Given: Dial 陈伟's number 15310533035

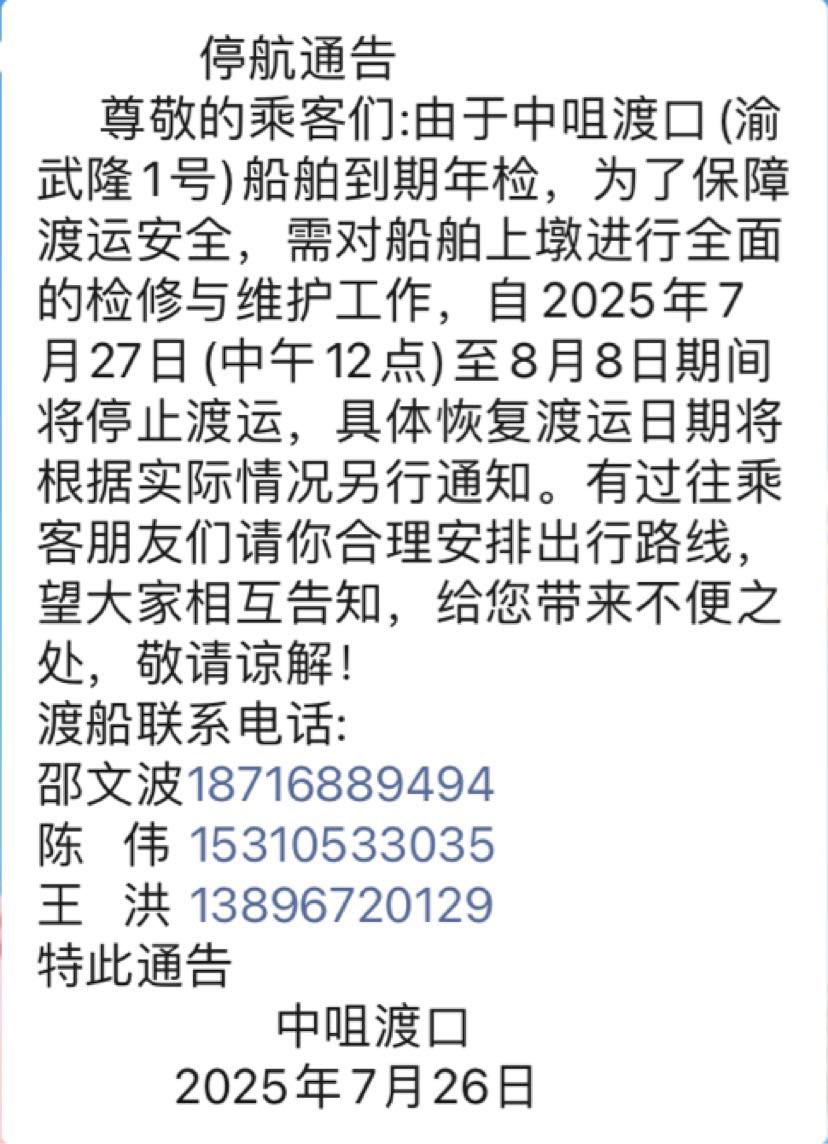Looking at the screenshot, I should coord(340,845).
